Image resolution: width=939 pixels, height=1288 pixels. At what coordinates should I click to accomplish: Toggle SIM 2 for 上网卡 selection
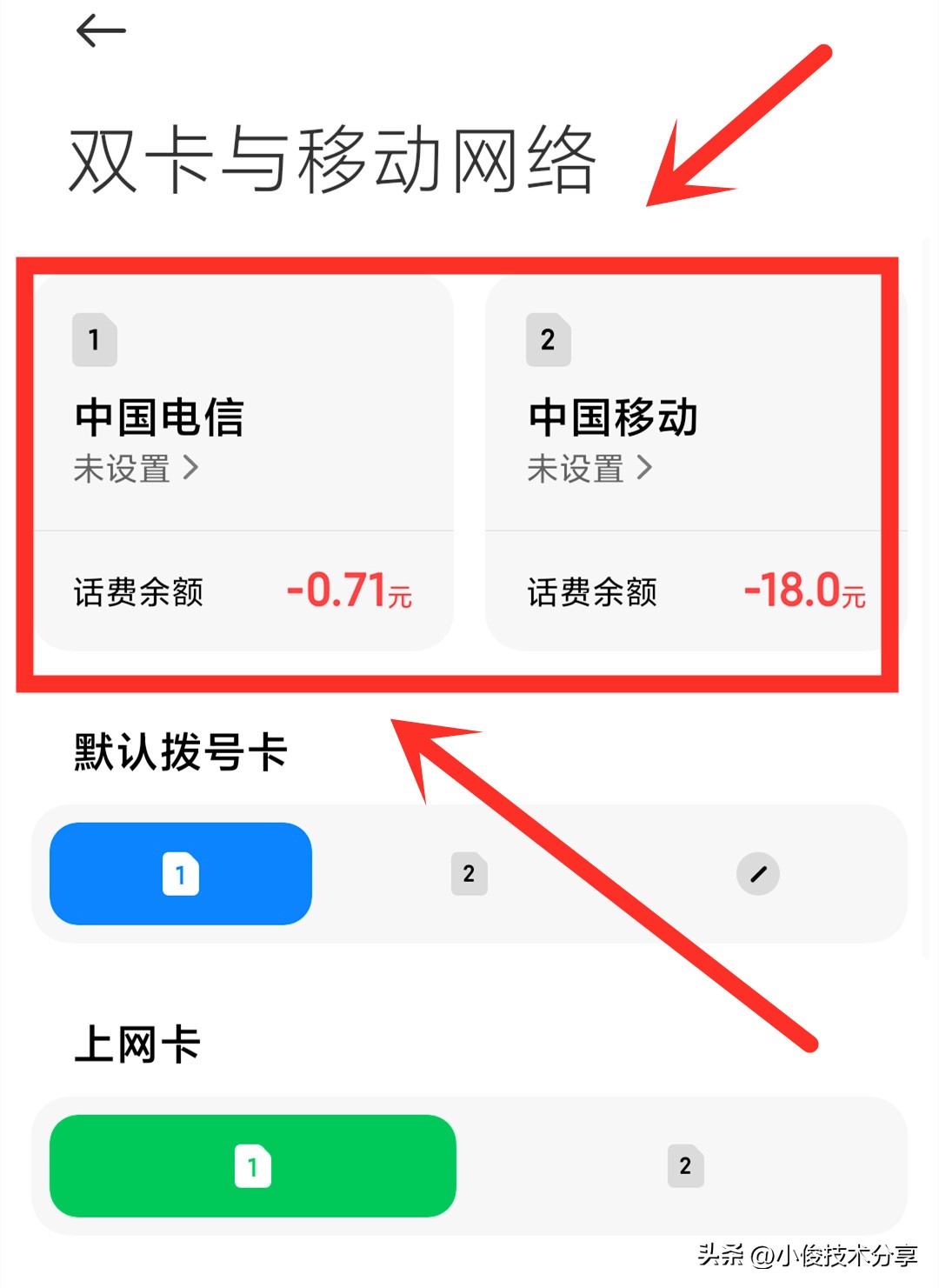(685, 1165)
